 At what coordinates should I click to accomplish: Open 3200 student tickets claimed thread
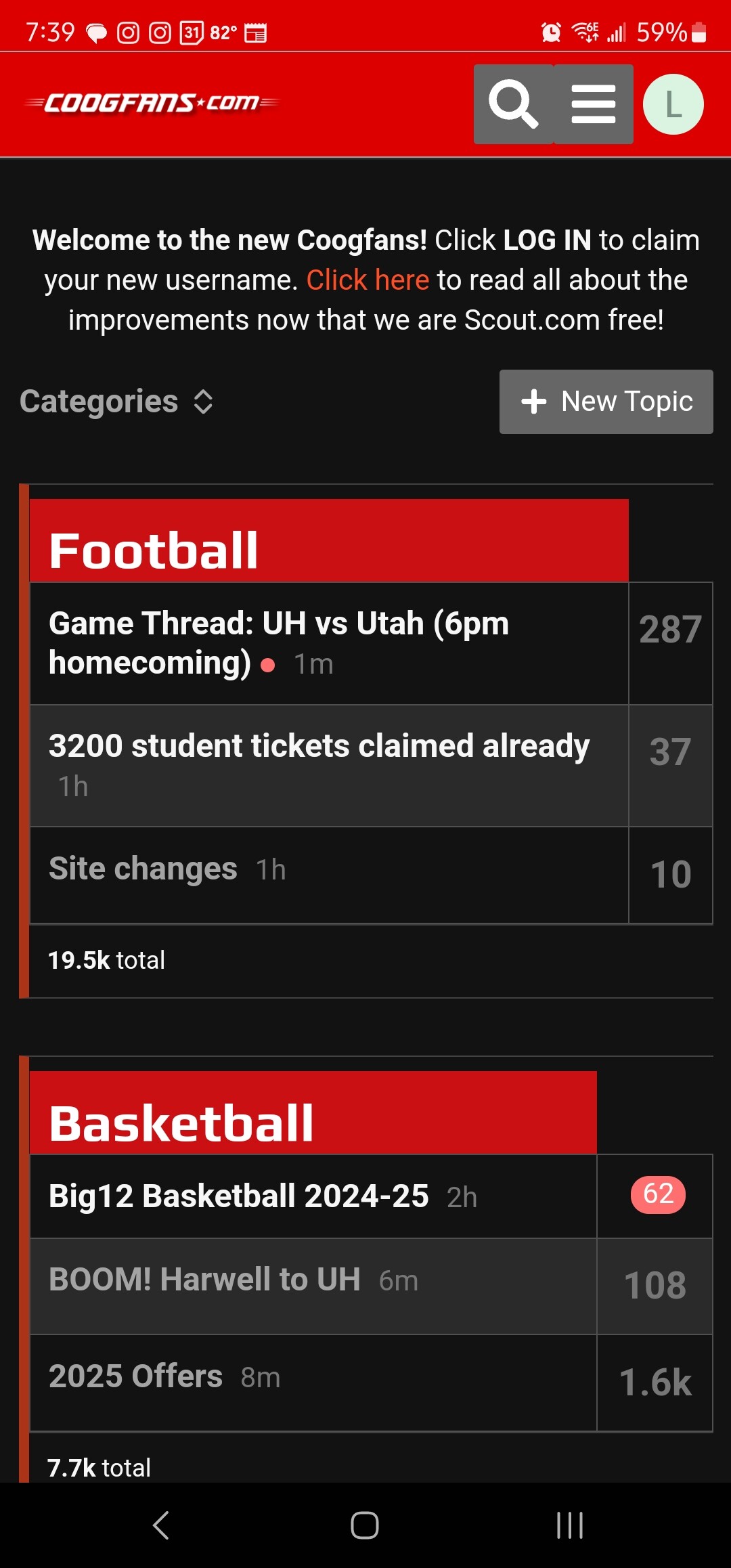point(319,745)
